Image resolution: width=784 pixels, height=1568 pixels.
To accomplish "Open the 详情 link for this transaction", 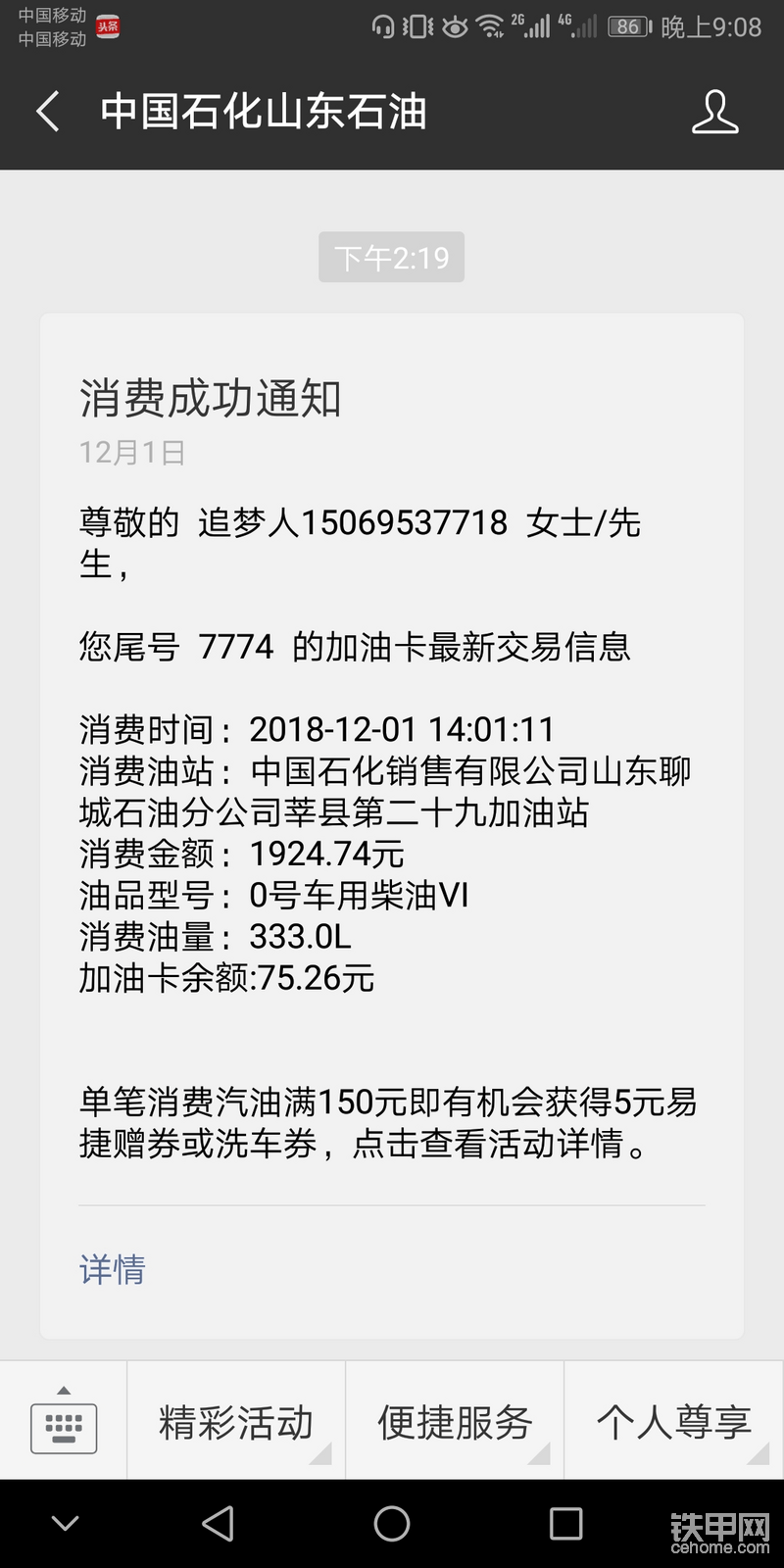I will (x=113, y=1269).
